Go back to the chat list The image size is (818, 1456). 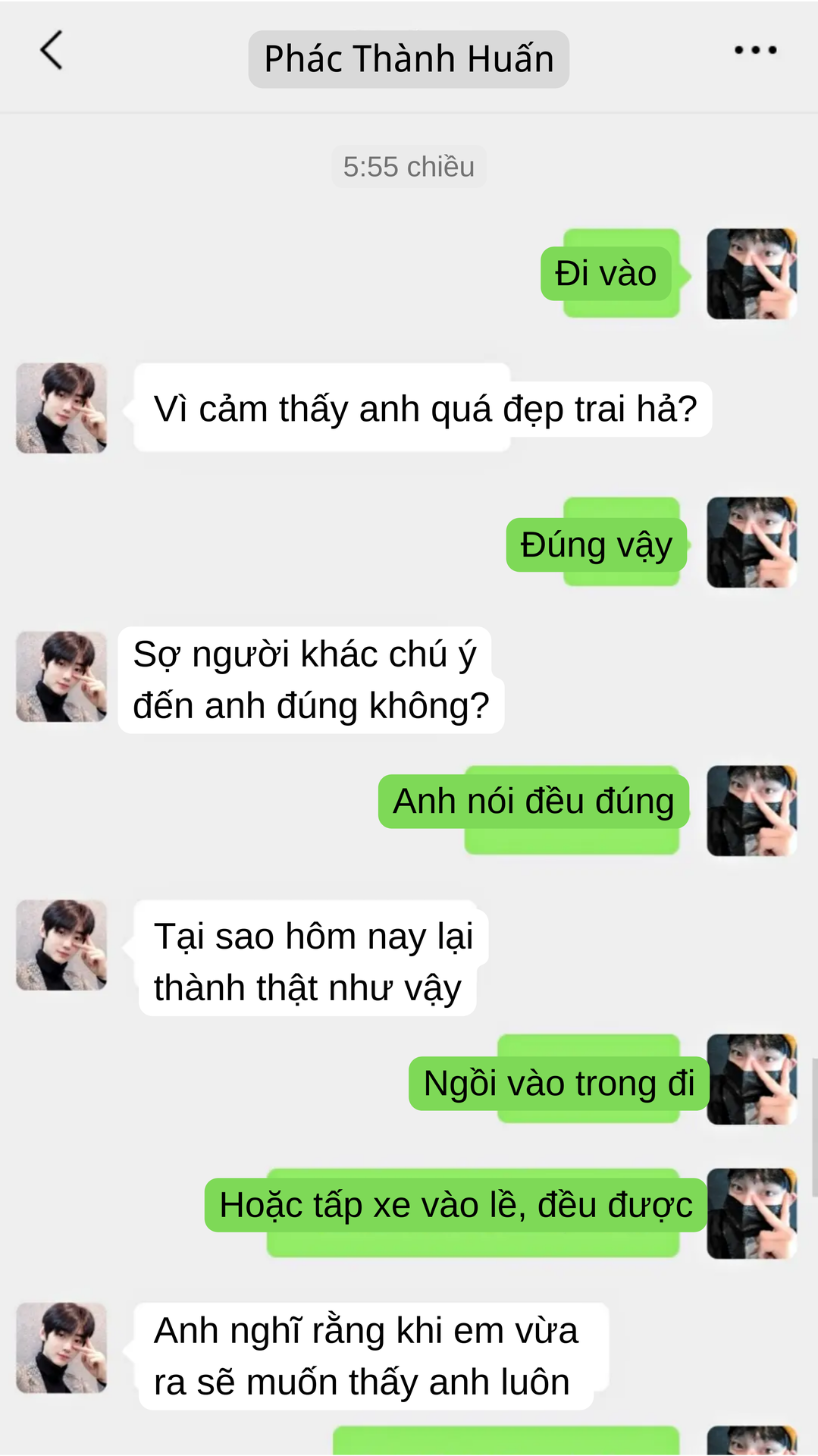pyautogui.click(x=51, y=51)
